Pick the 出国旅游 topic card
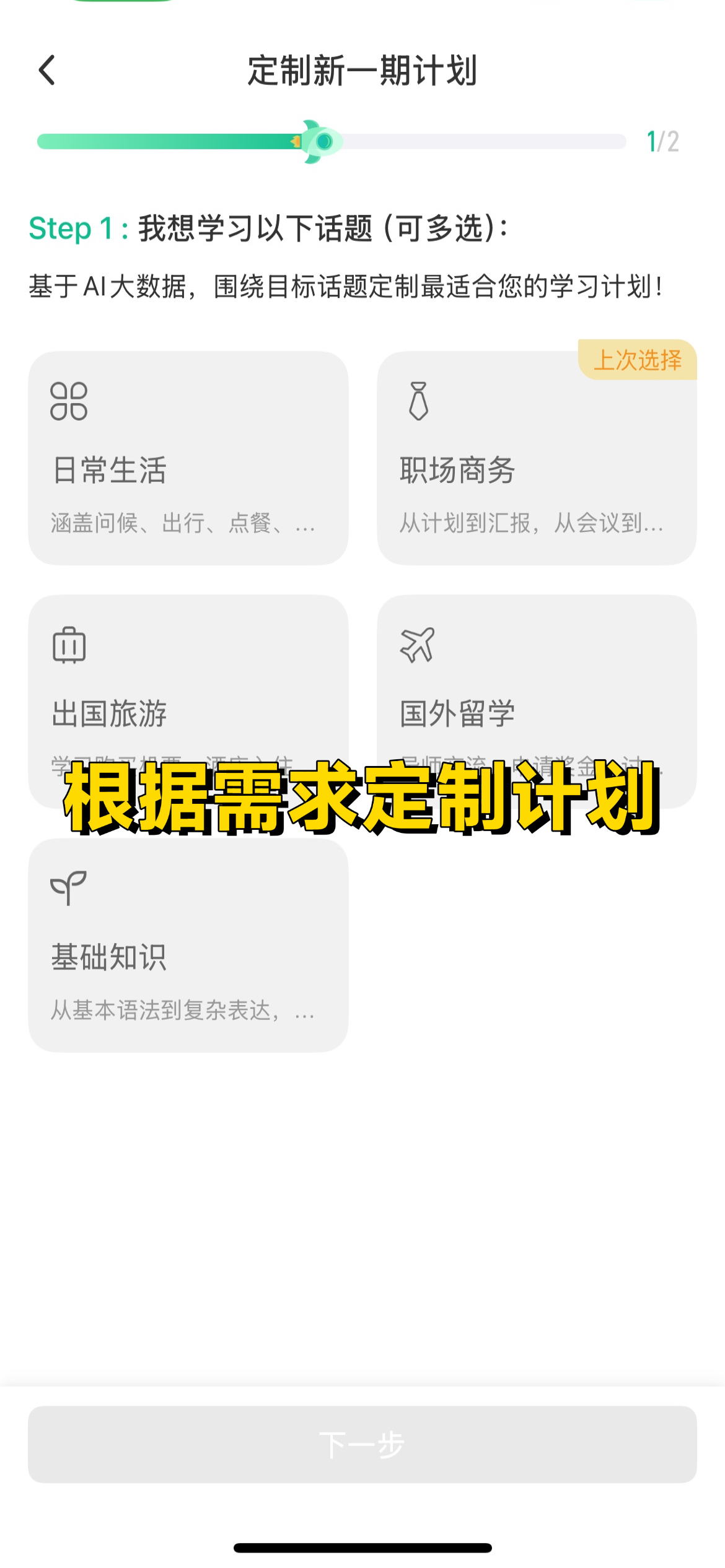 188,701
